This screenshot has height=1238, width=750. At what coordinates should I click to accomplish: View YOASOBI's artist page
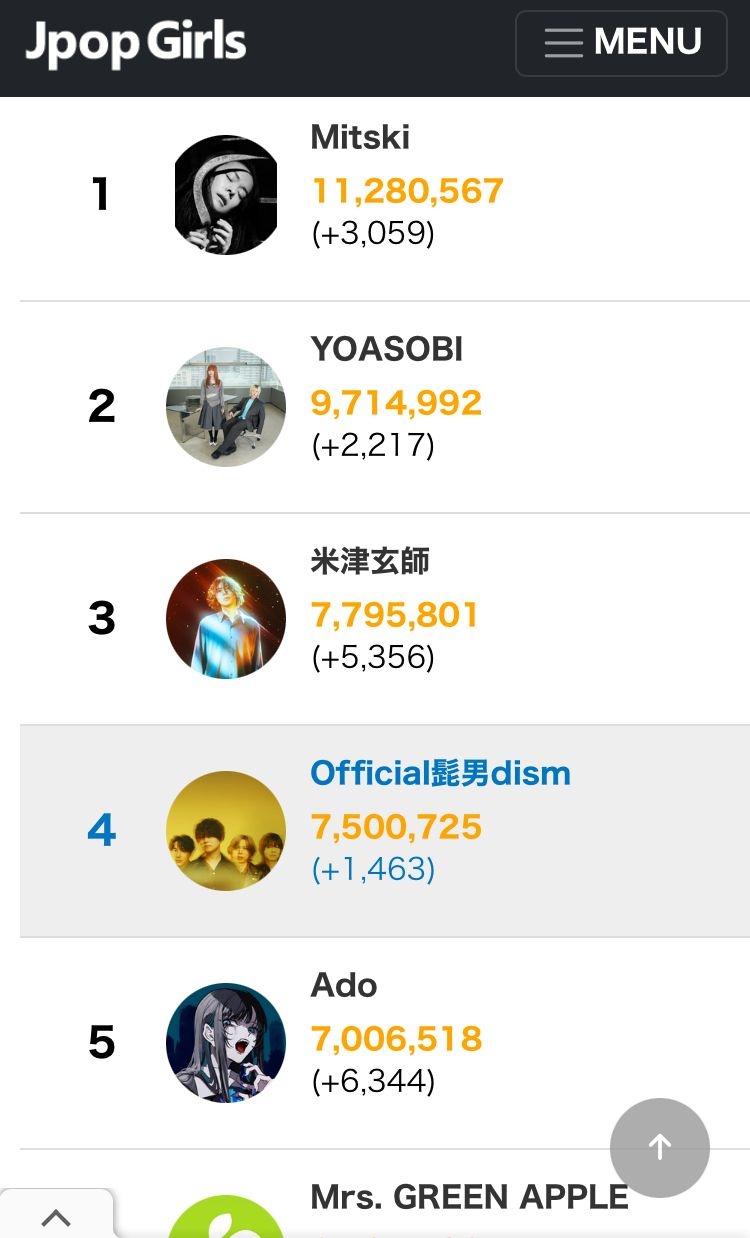pos(386,349)
